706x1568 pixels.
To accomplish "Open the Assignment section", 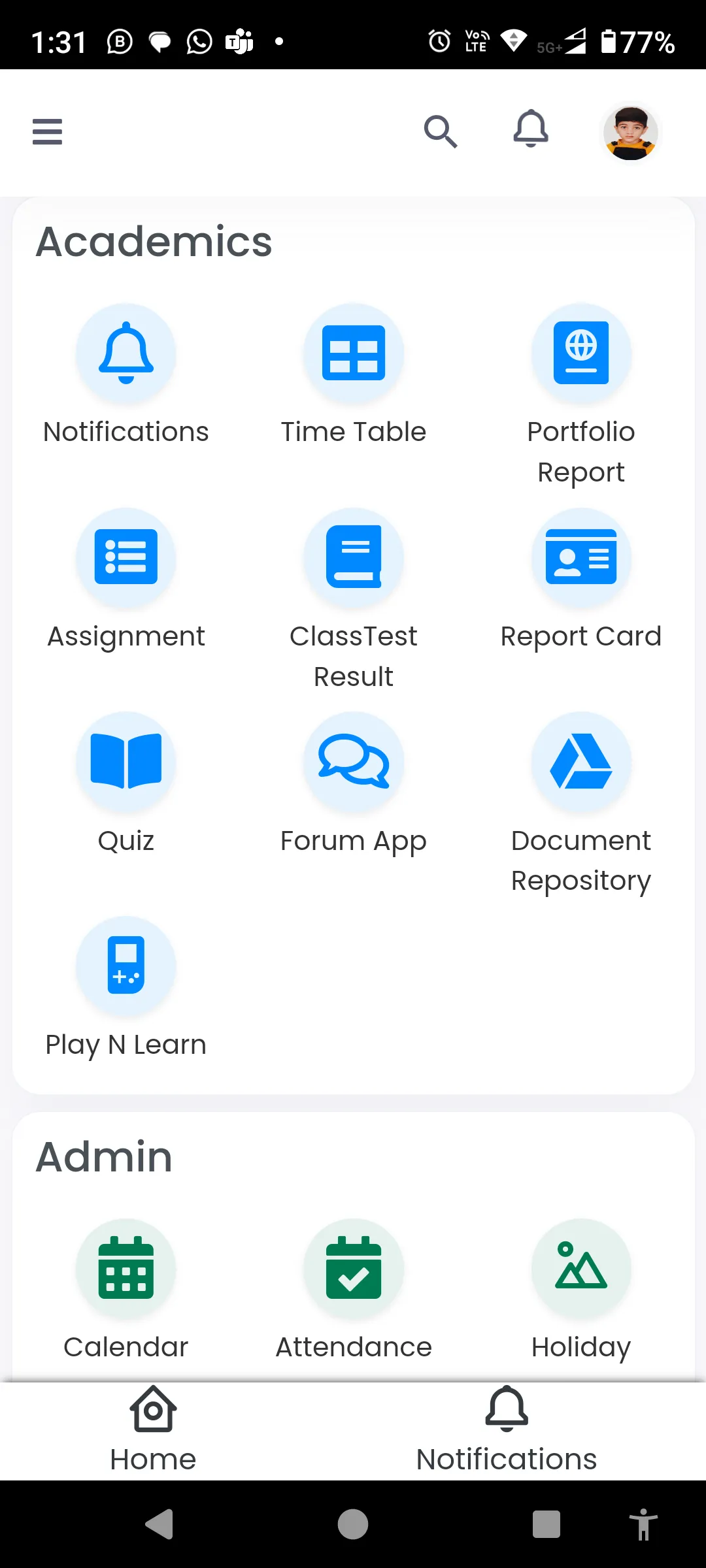I will (x=126, y=557).
